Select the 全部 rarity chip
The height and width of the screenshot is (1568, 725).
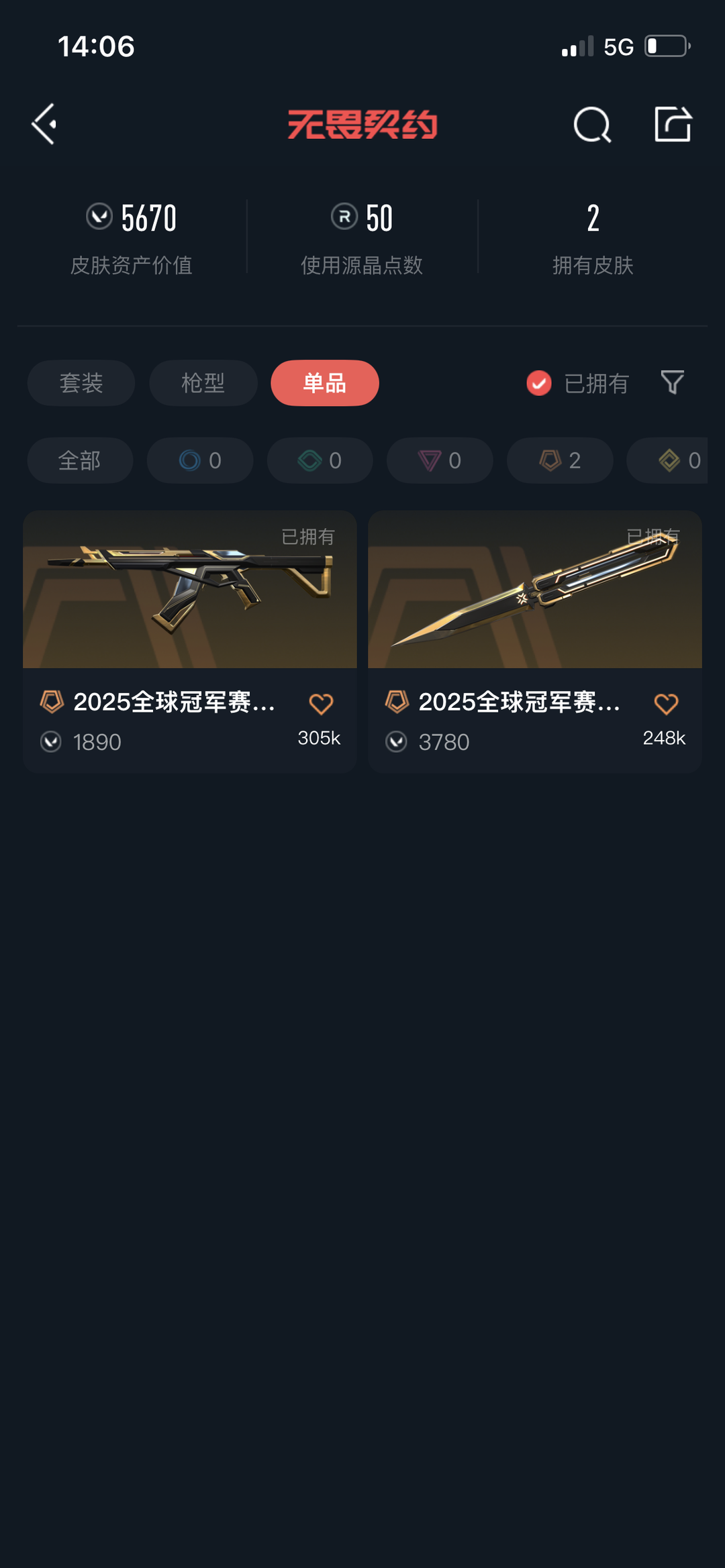click(80, 460)
